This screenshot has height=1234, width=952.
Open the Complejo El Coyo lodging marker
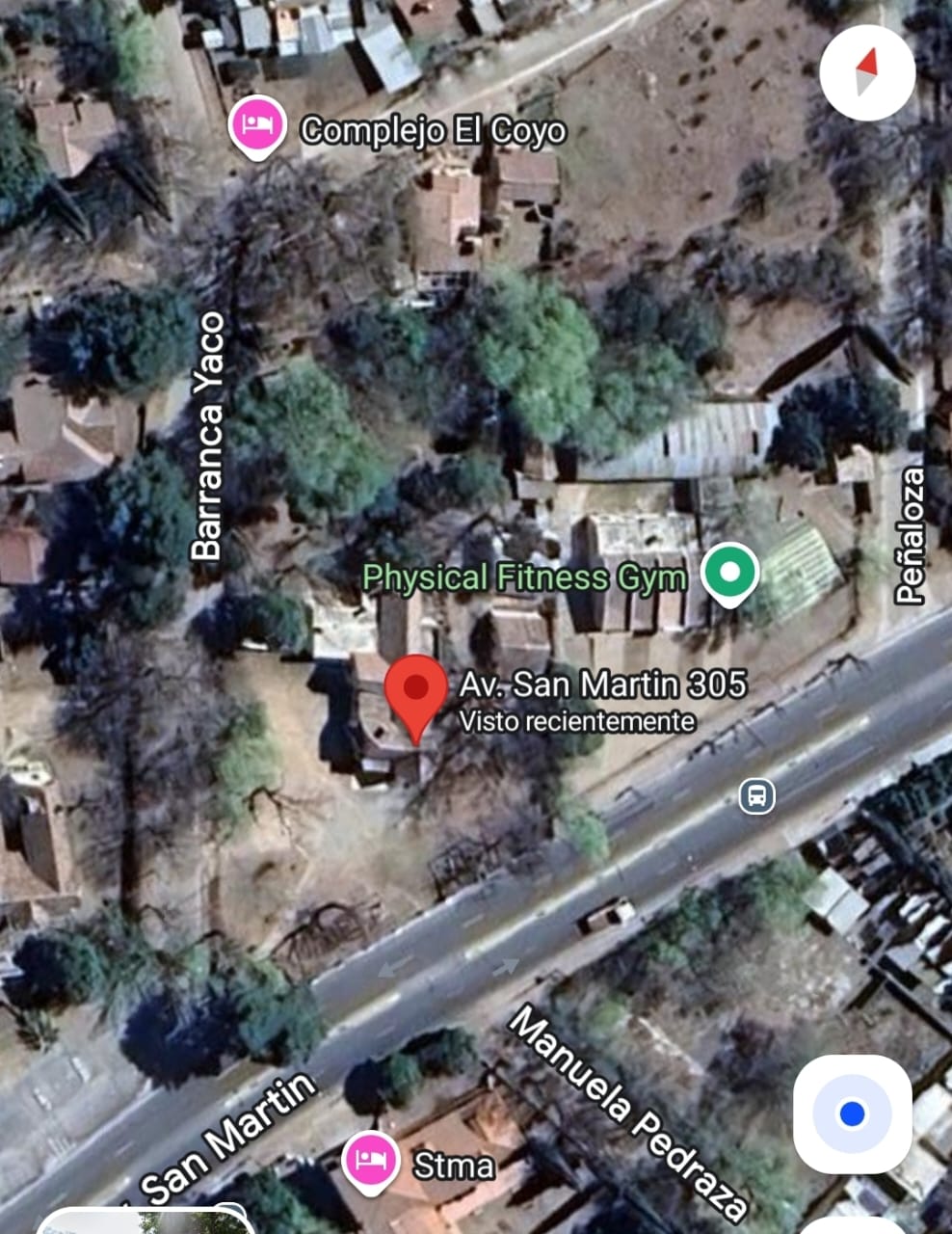pos(257,125)
